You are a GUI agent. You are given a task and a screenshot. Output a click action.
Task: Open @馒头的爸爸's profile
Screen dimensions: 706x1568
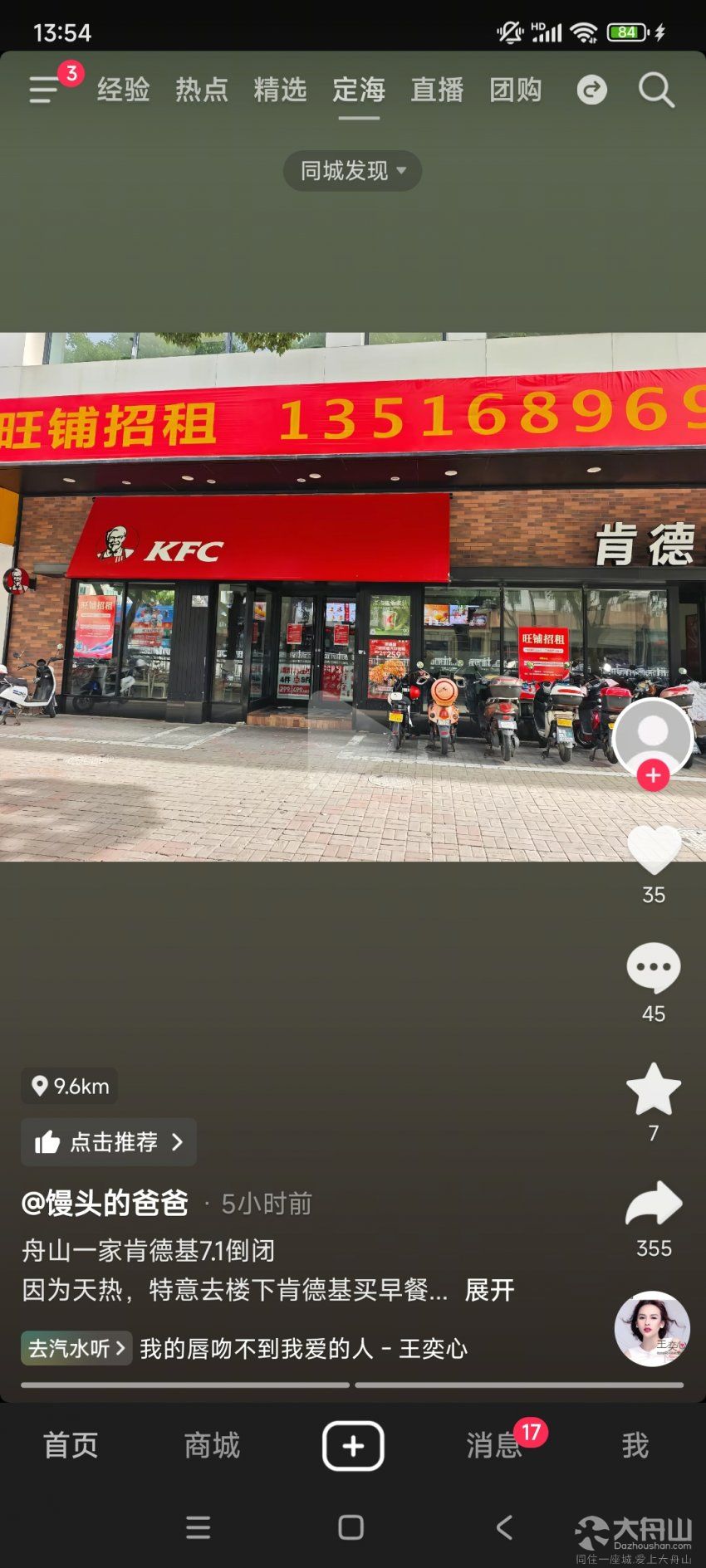click(105, 1203)
